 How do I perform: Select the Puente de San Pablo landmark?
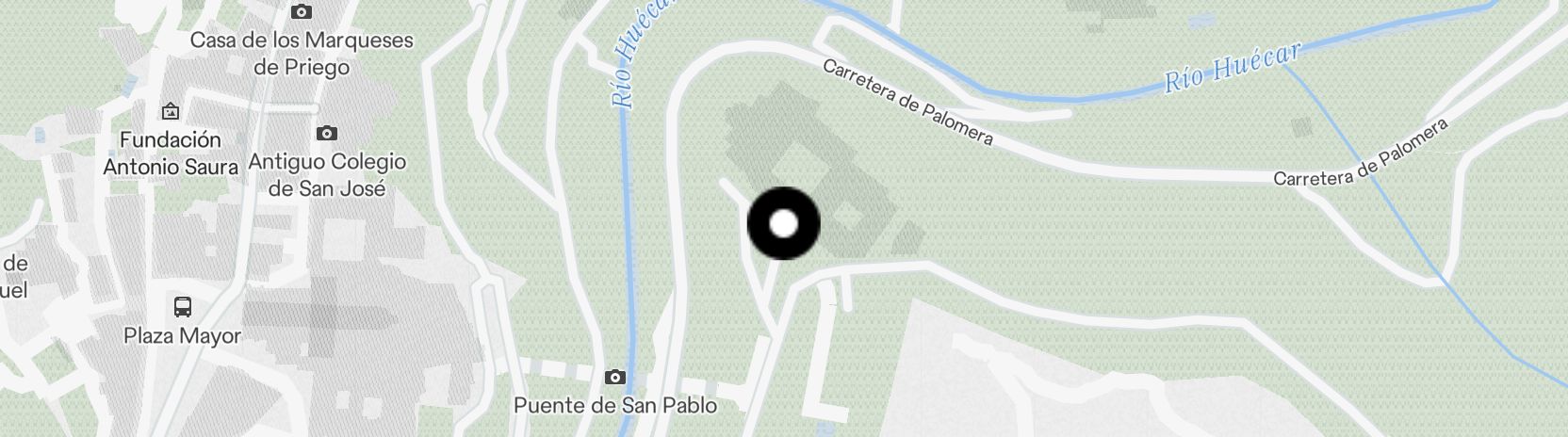[614, 378]
